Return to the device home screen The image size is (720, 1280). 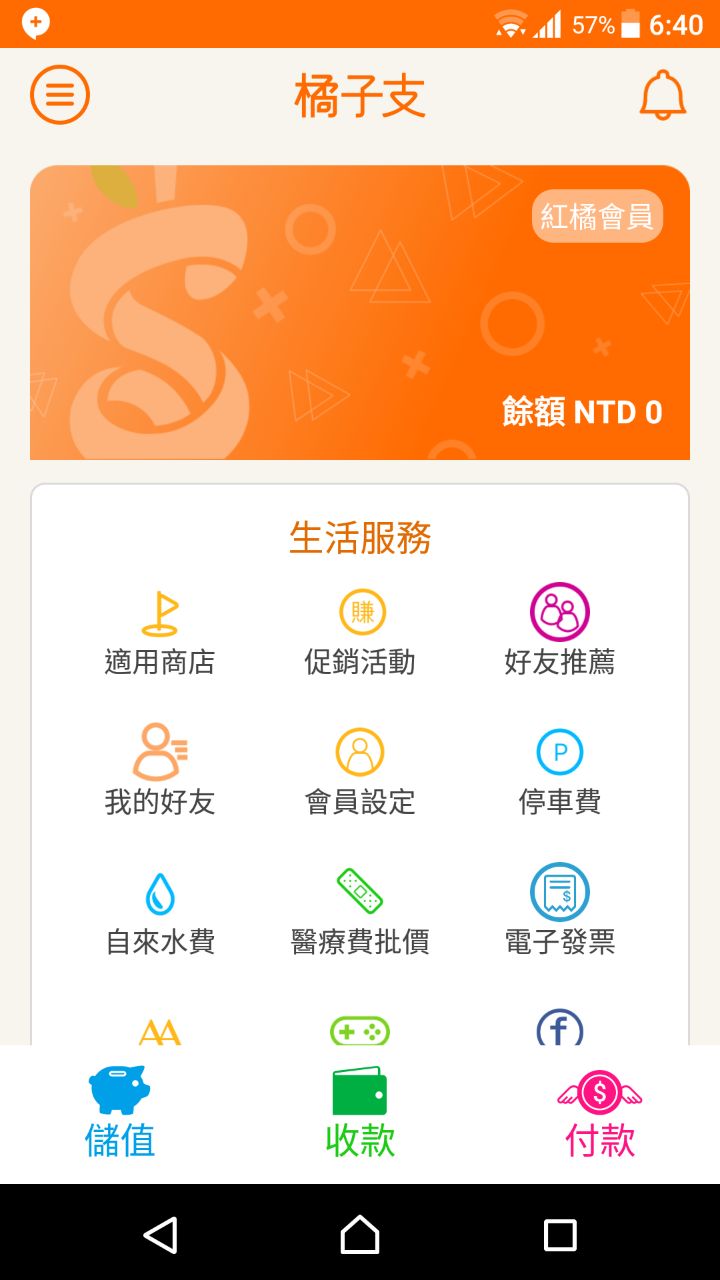coord(360,1235)
